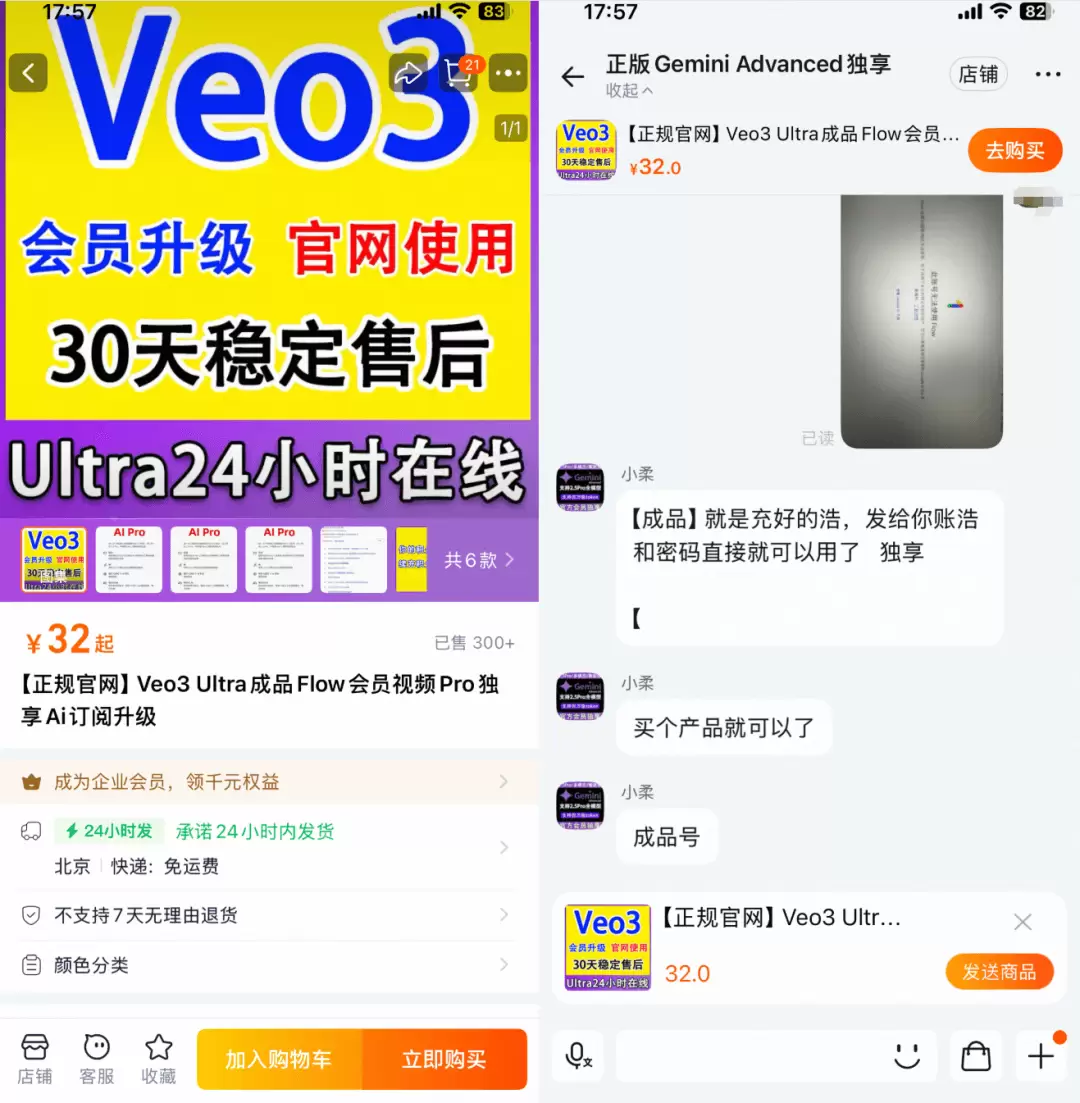
Task: Open the 成为企业会员 benefits row
Action: pos(268,782)
